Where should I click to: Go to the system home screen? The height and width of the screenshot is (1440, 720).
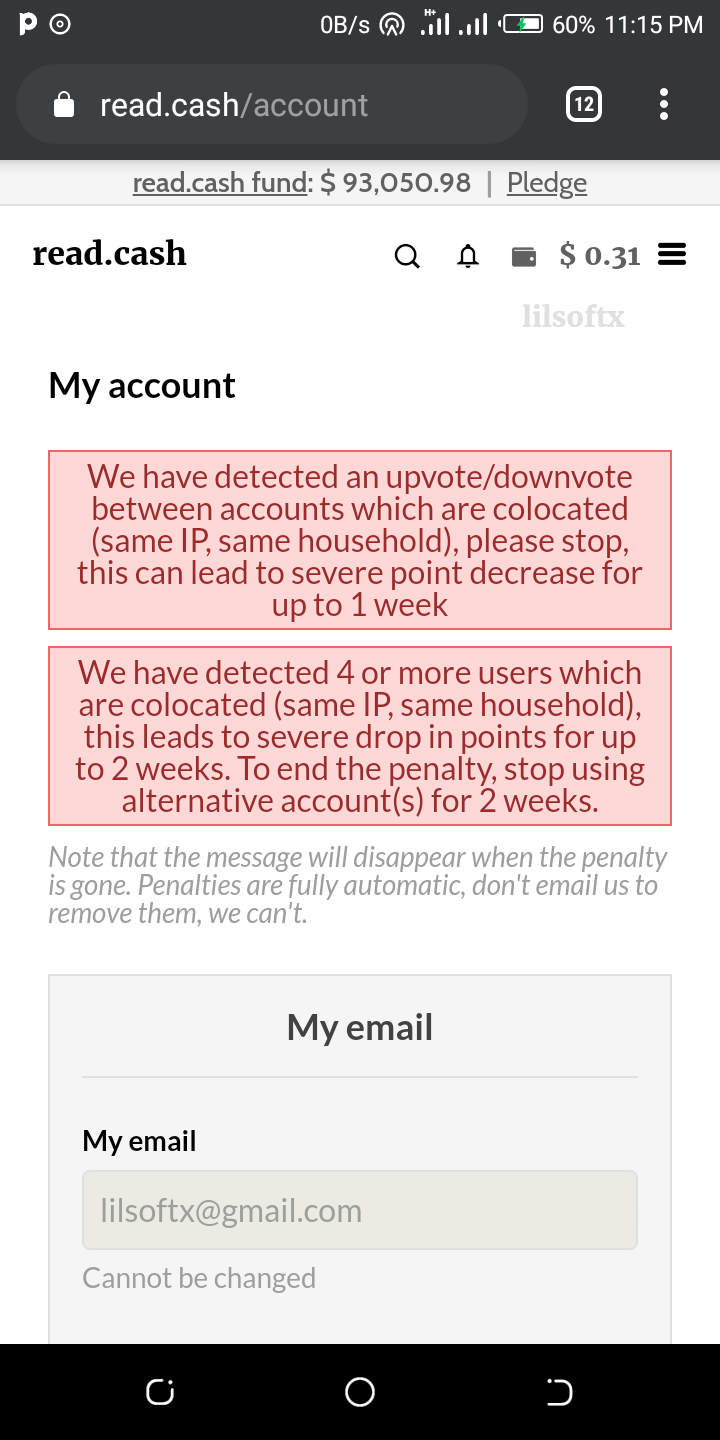pos(360,1391)
